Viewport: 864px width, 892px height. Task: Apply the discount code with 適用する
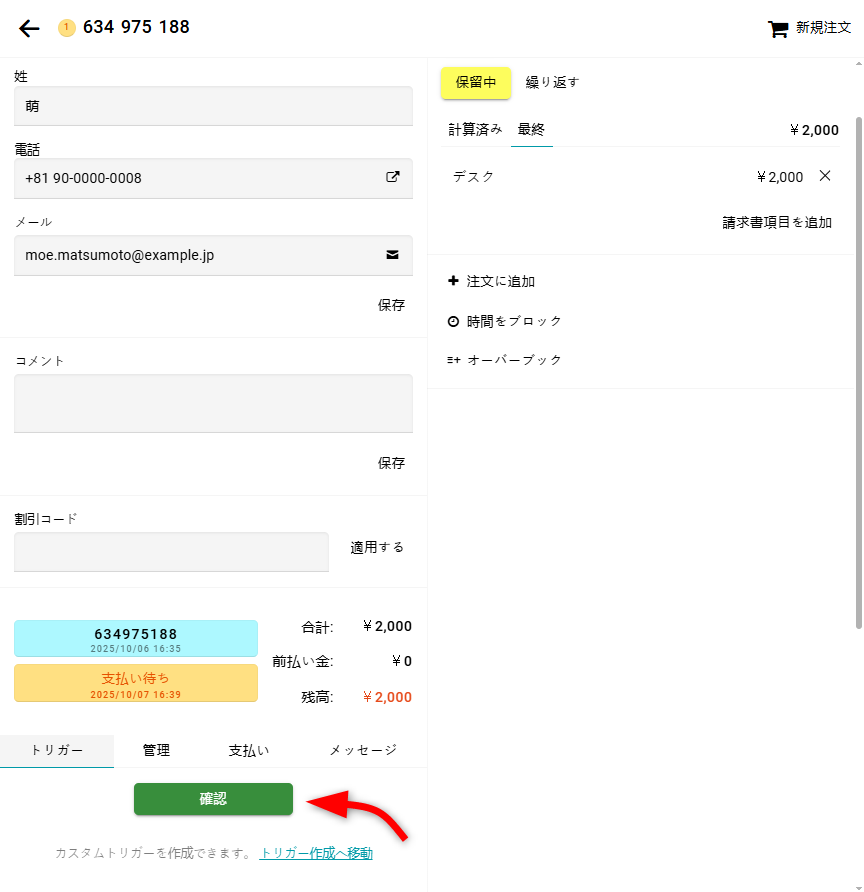377,547
